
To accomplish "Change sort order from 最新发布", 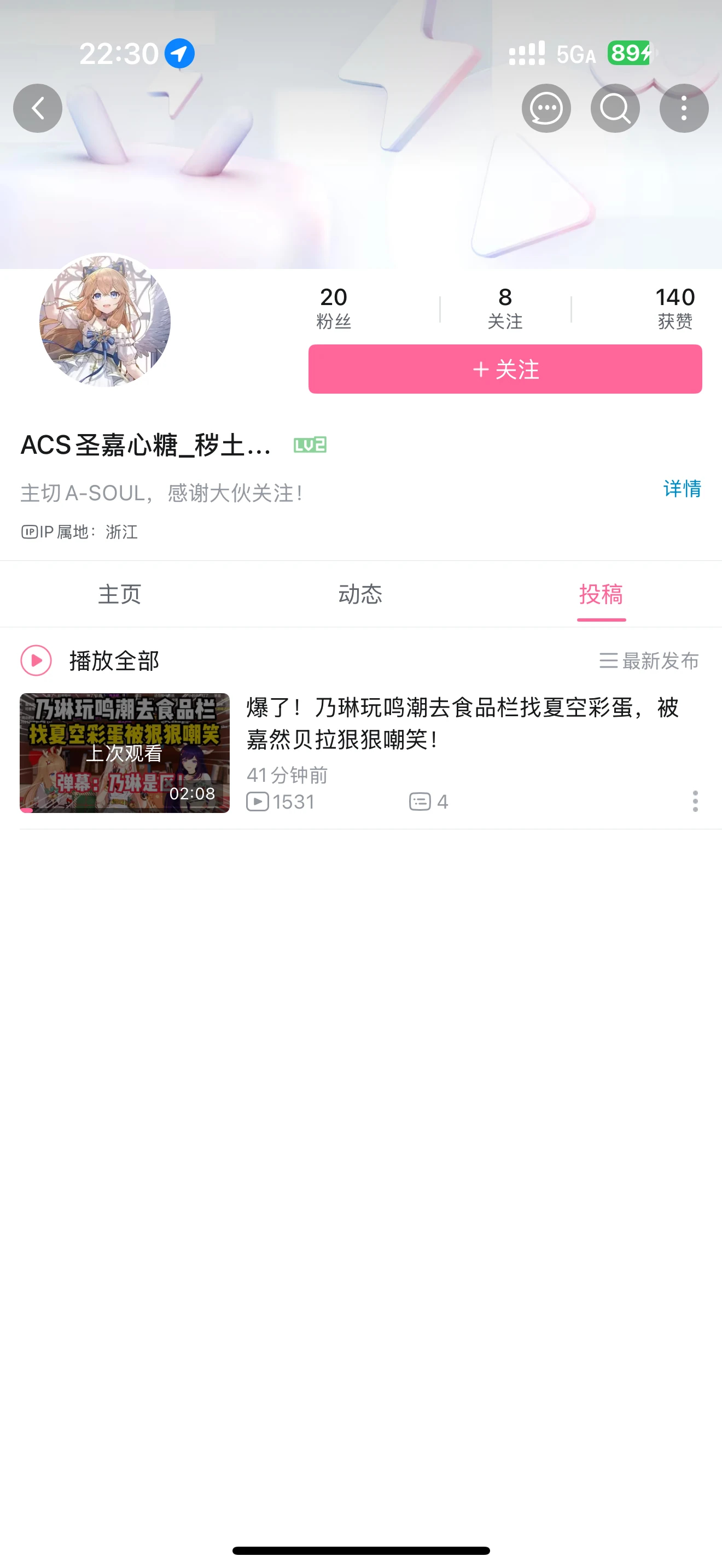I will click(649, 660).
